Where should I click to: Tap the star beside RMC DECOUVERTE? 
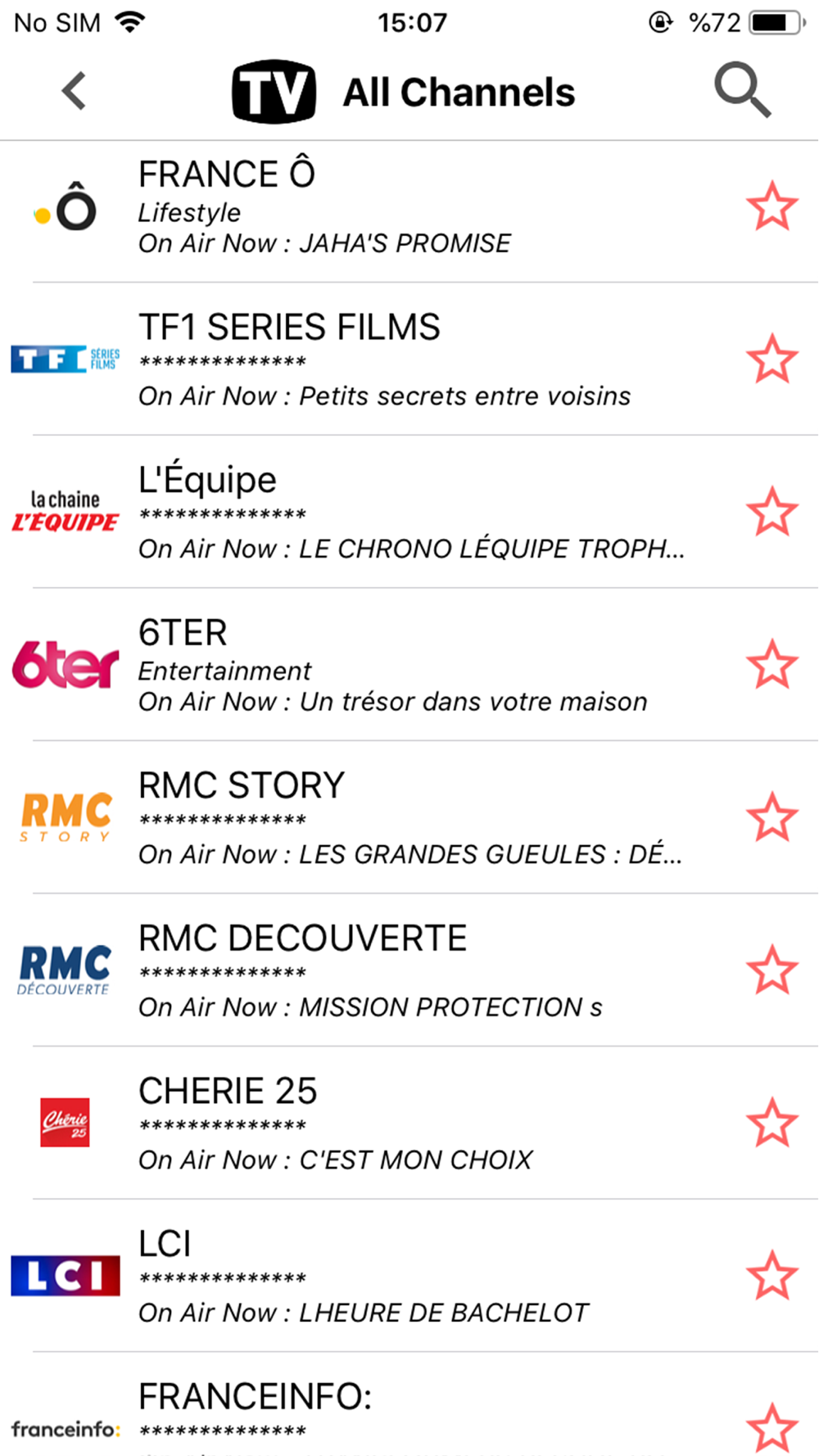(771, 970)
